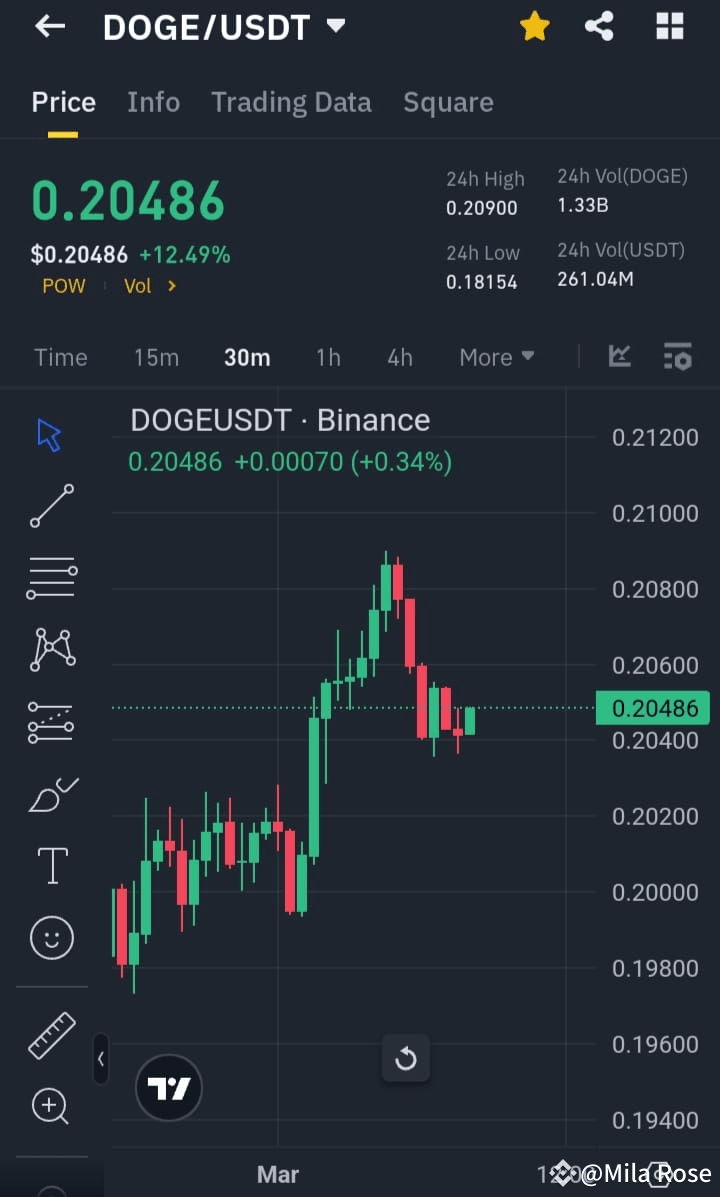The image size is (720, 1197).
Task: Select the brush drawing tool
Action: (50, 794)
